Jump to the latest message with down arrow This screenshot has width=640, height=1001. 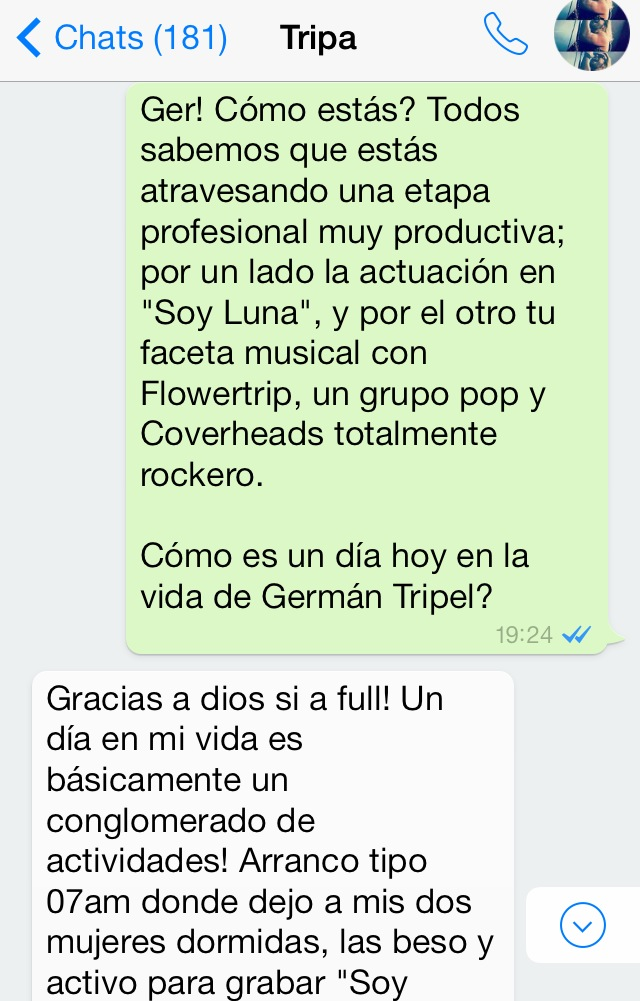tap(583, 924)
